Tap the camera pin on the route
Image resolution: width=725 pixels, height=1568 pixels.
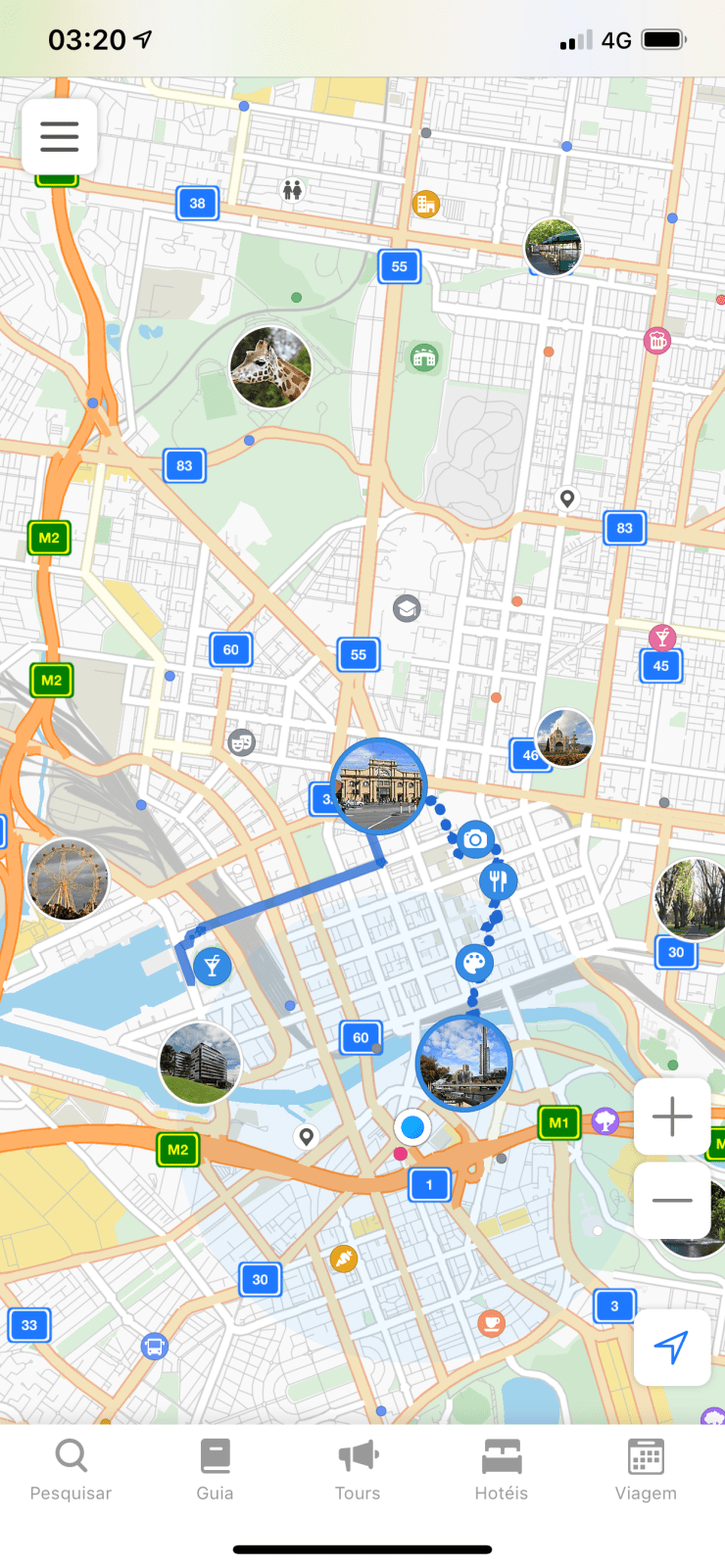[475, 839]
